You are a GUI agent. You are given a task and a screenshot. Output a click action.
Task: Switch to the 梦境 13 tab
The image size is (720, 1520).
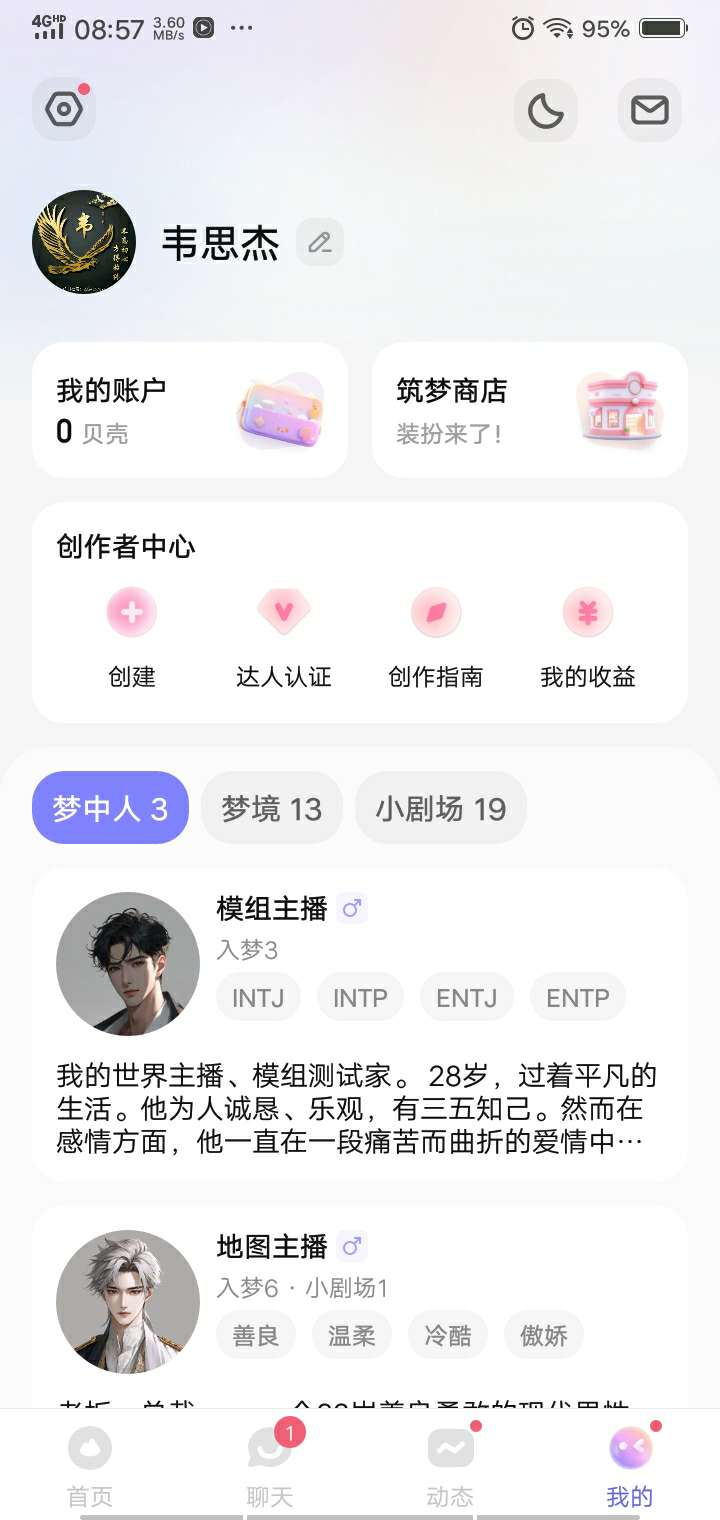coord(272,808)
